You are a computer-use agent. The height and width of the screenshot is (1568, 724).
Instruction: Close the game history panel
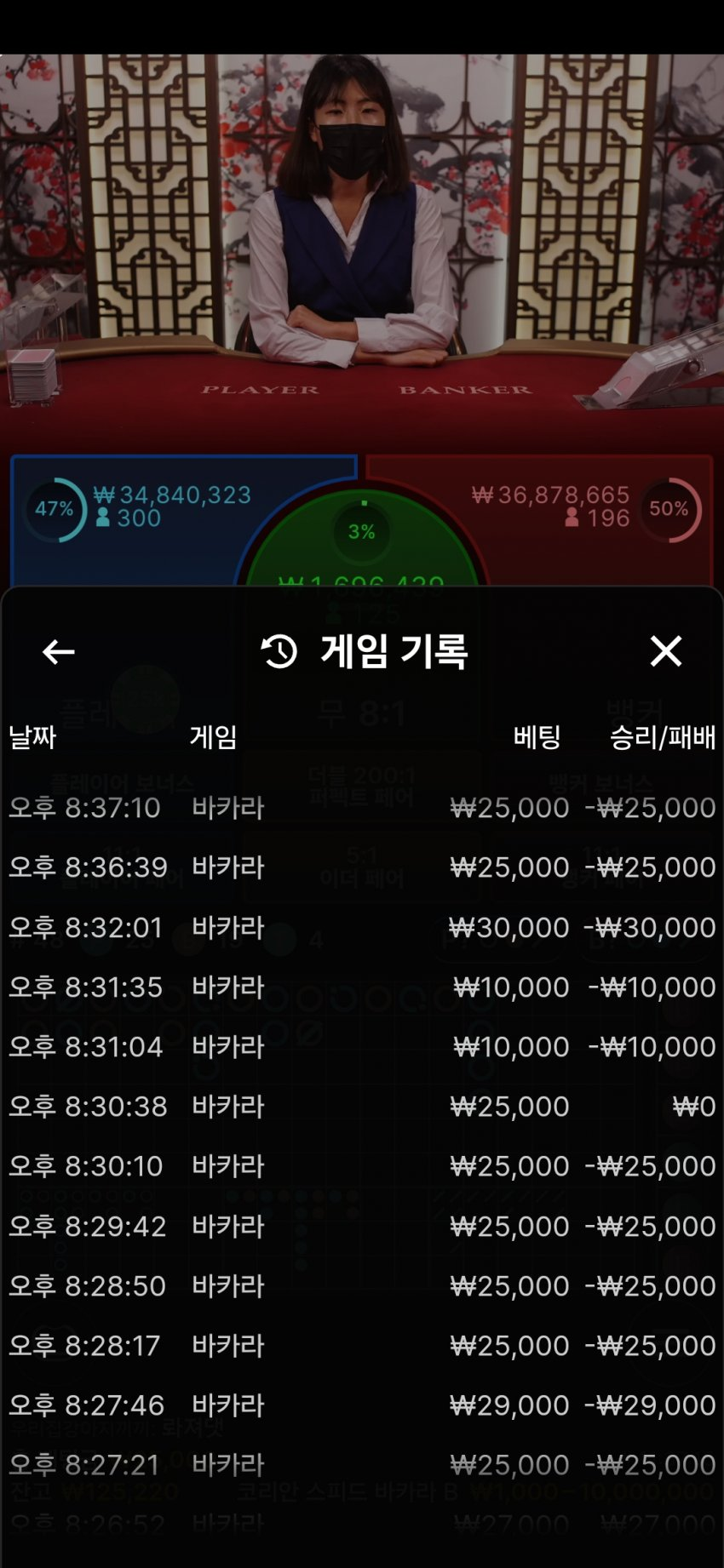pyautogui.click(x=665, y=651)
